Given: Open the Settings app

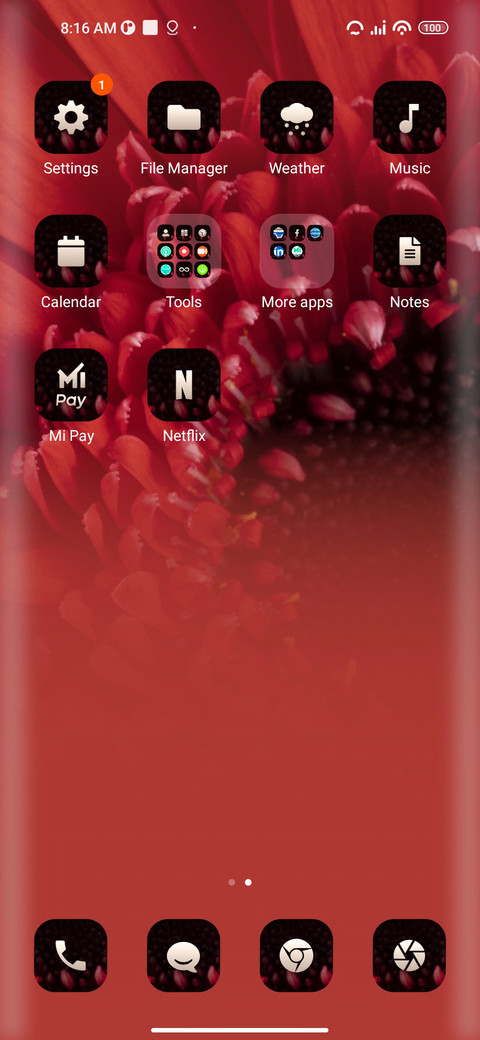Looking at the screenshot, I should point(71,117).
